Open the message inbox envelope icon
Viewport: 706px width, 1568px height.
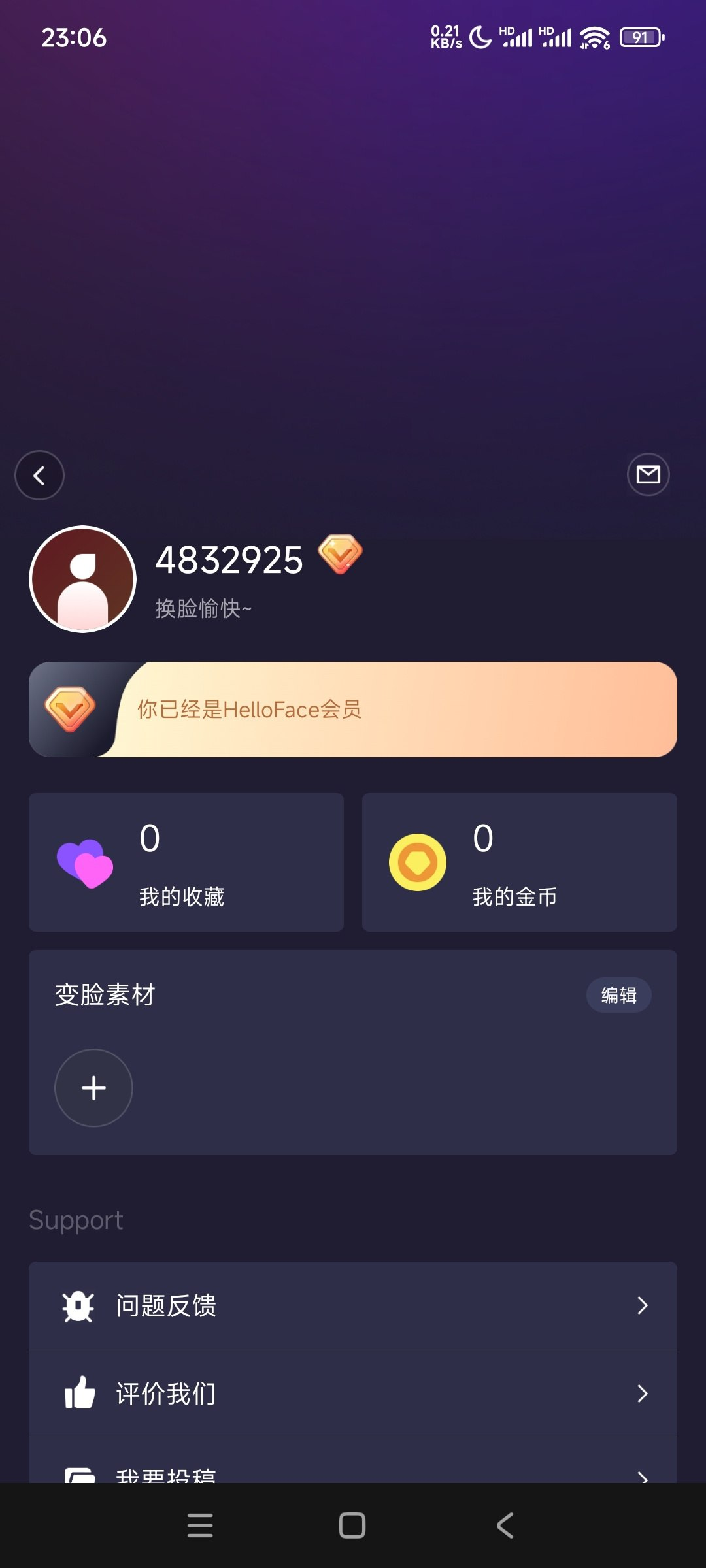click(x=648, y=474)
